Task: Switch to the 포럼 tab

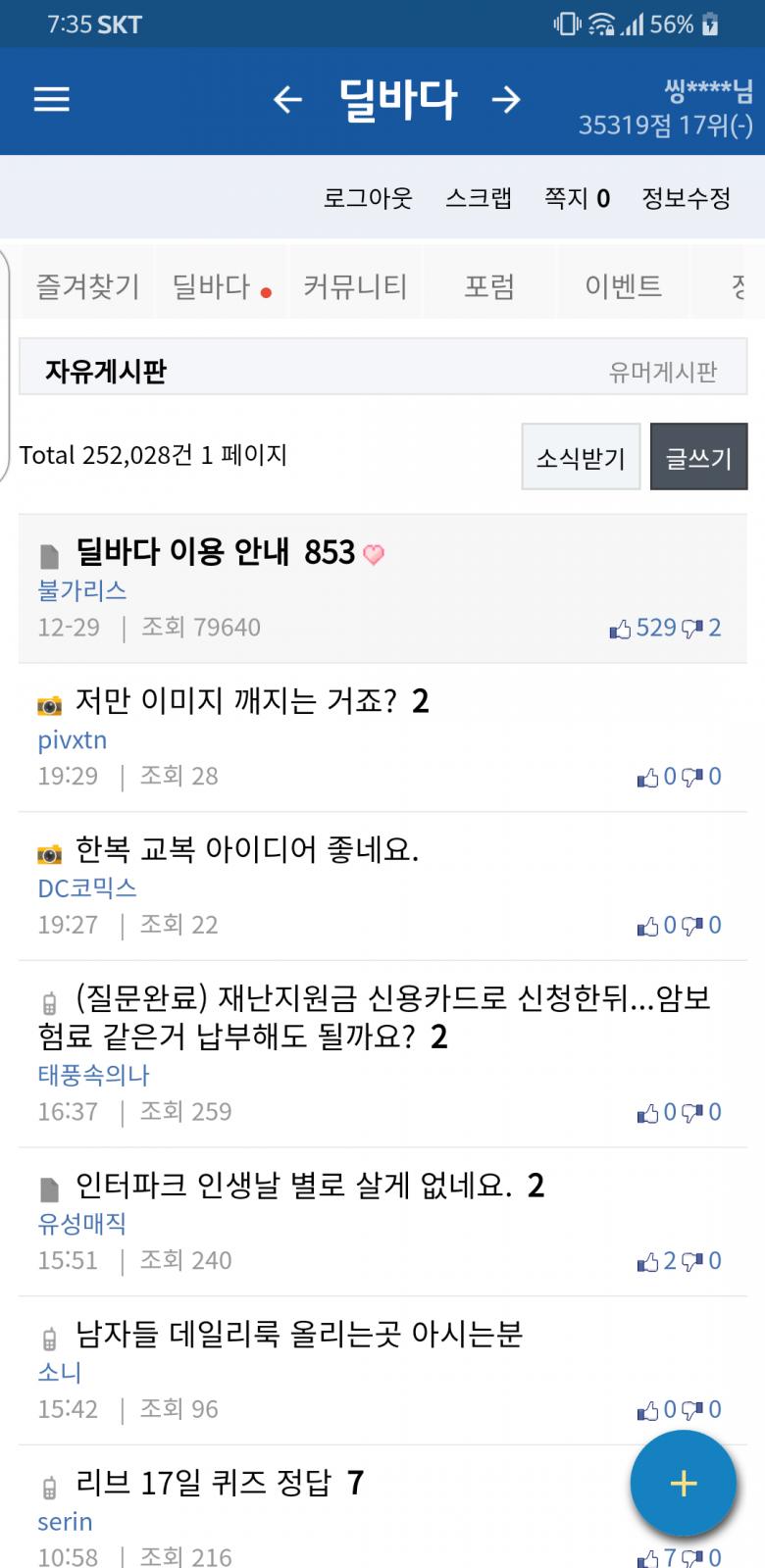Action: (x=489, y=286)
